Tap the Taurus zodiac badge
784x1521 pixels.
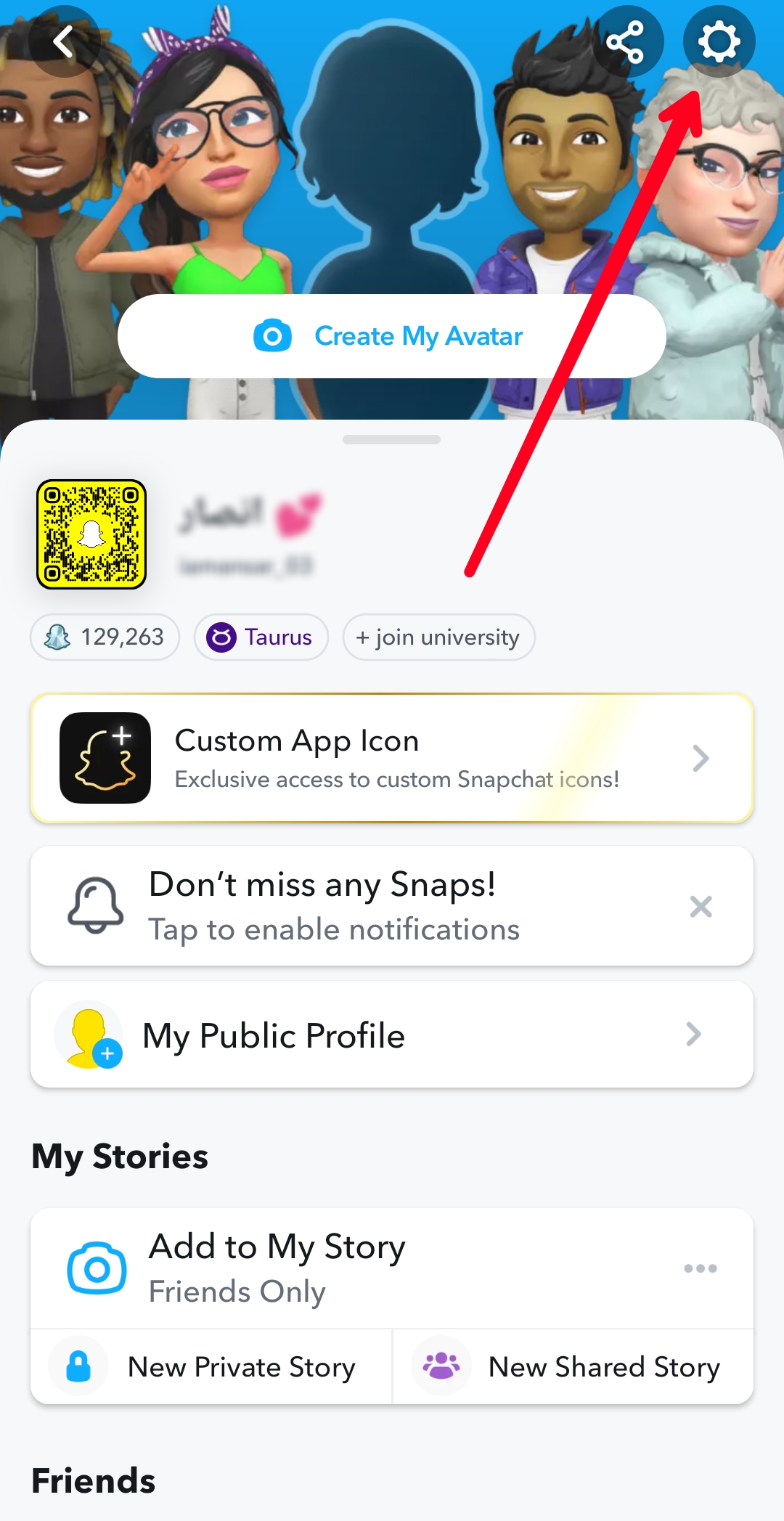tap(261, 637)
